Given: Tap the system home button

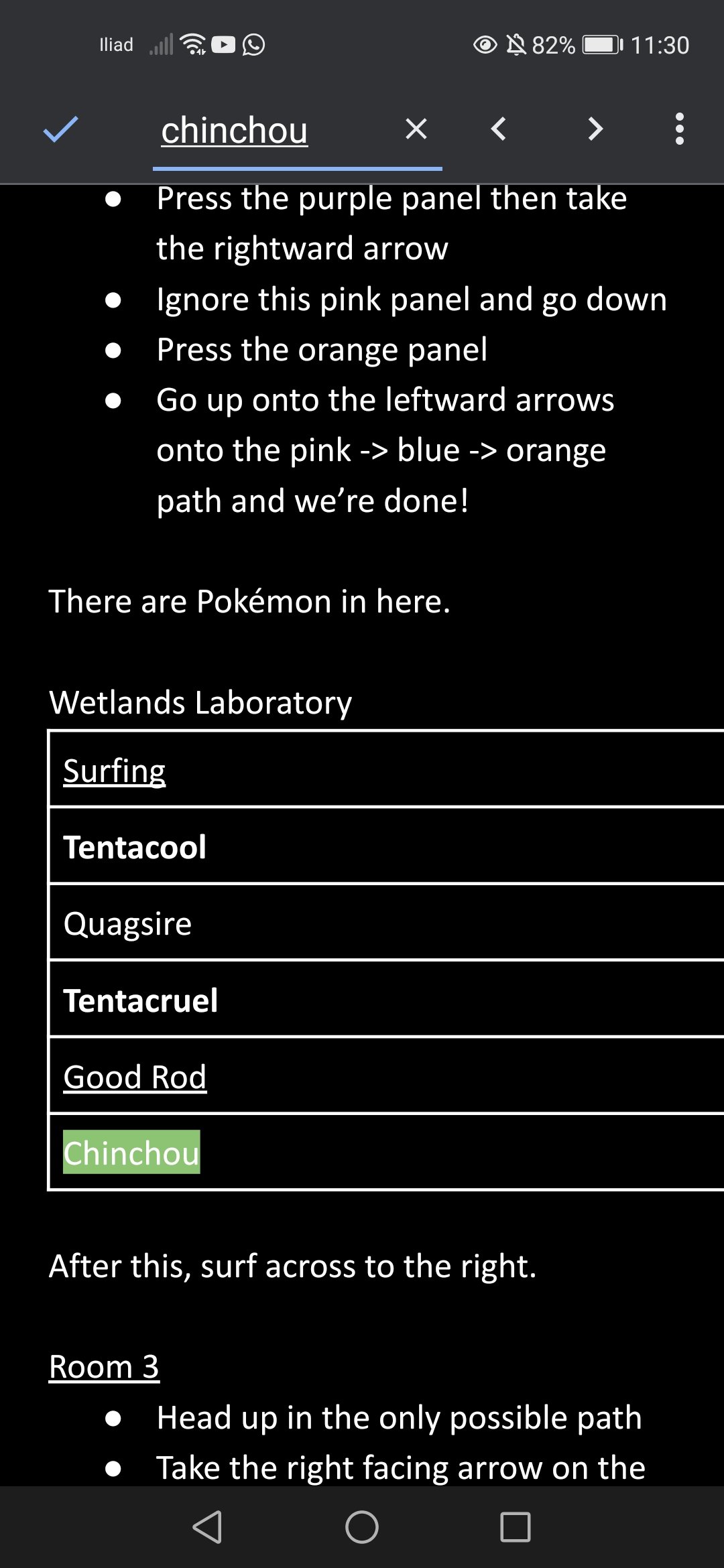Looking at the screenshot, I should [362, 1527].
